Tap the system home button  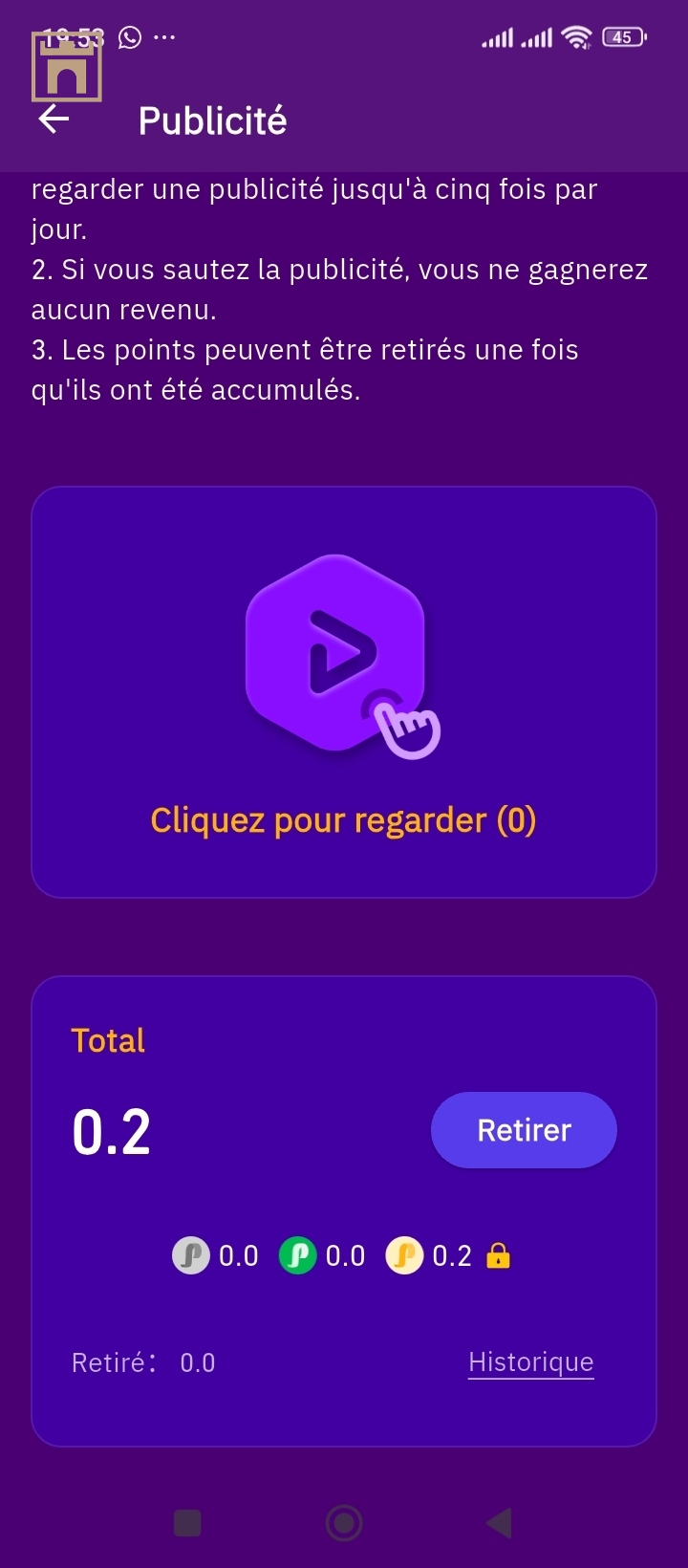point(344,1523)
